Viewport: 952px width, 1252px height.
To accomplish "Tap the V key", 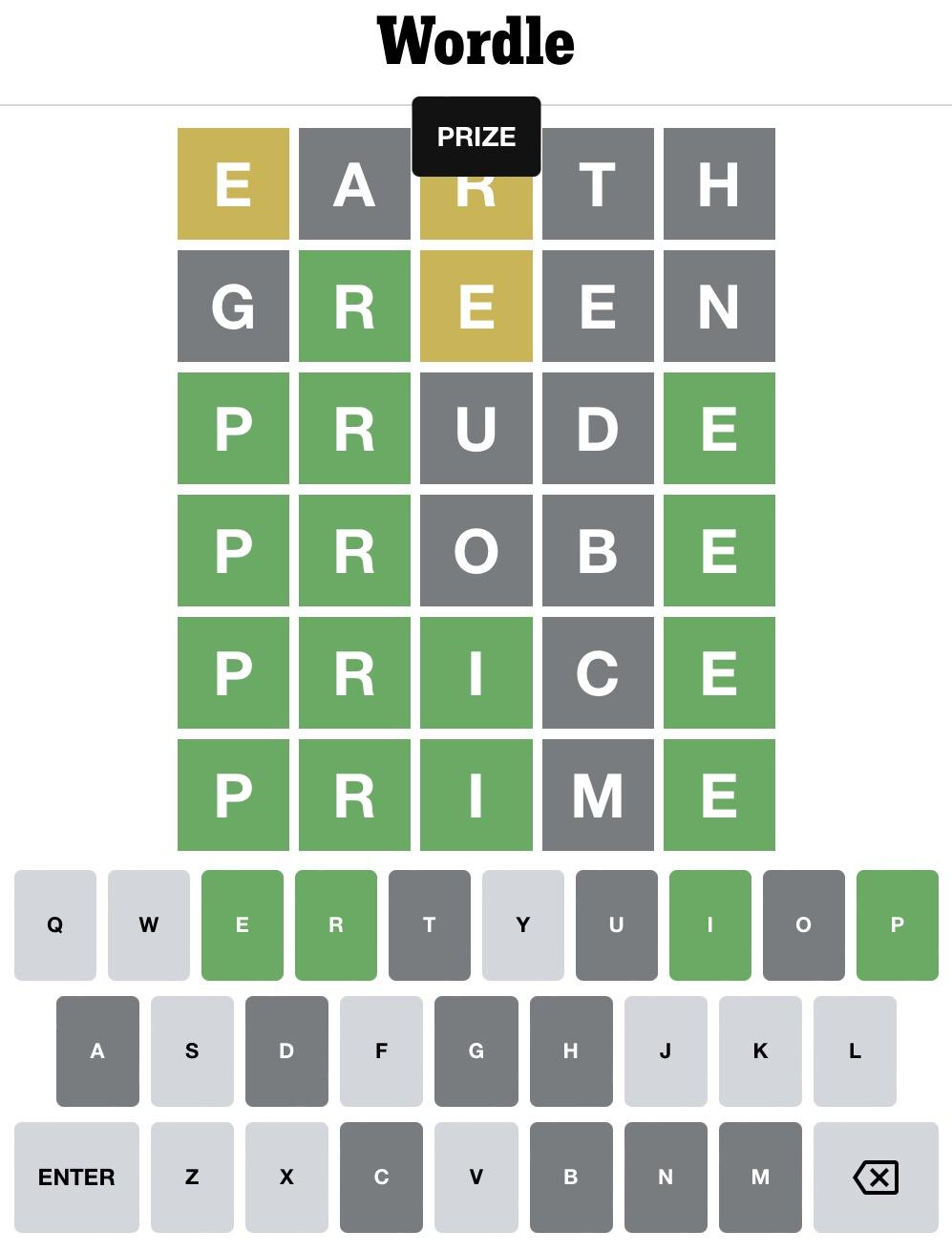I will coord(476,1177).
